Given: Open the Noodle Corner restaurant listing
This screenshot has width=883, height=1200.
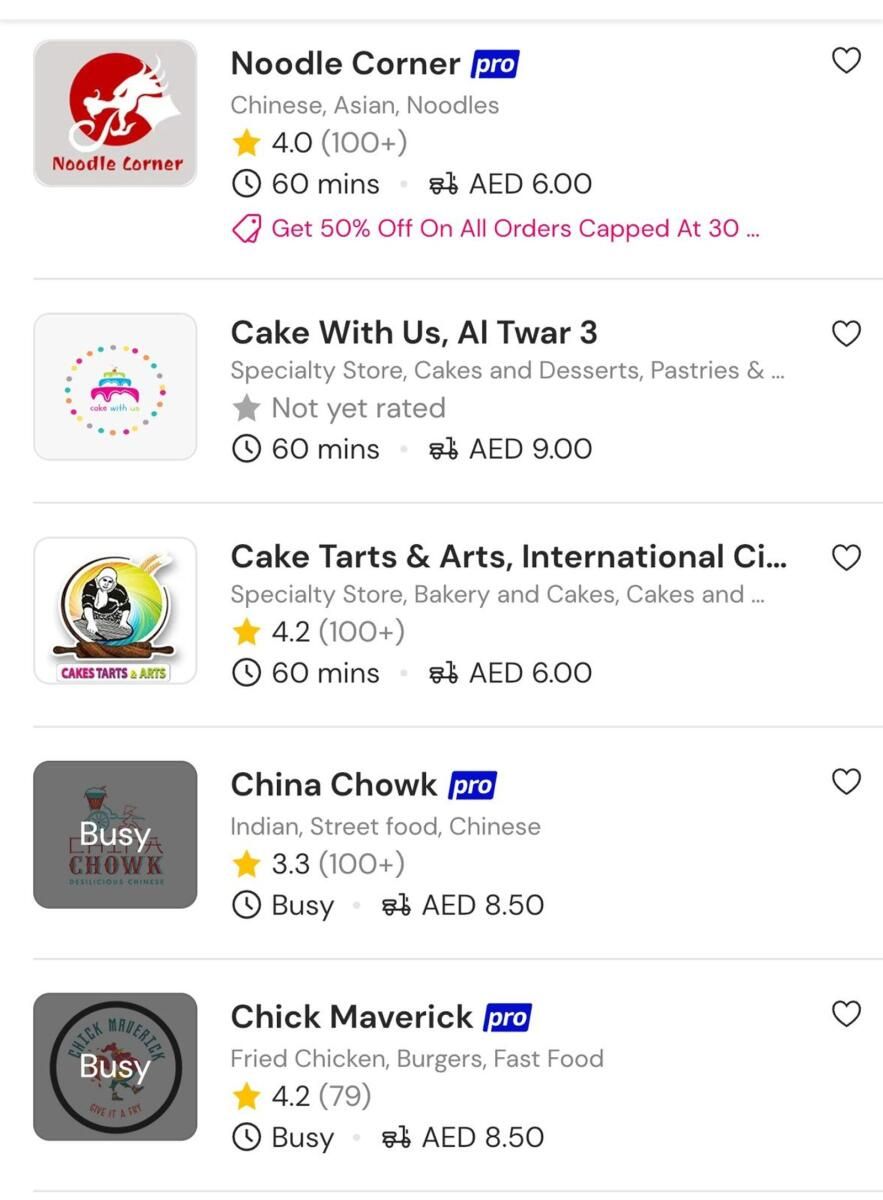Looking at the screenshot, I should (x=345, y=64).
